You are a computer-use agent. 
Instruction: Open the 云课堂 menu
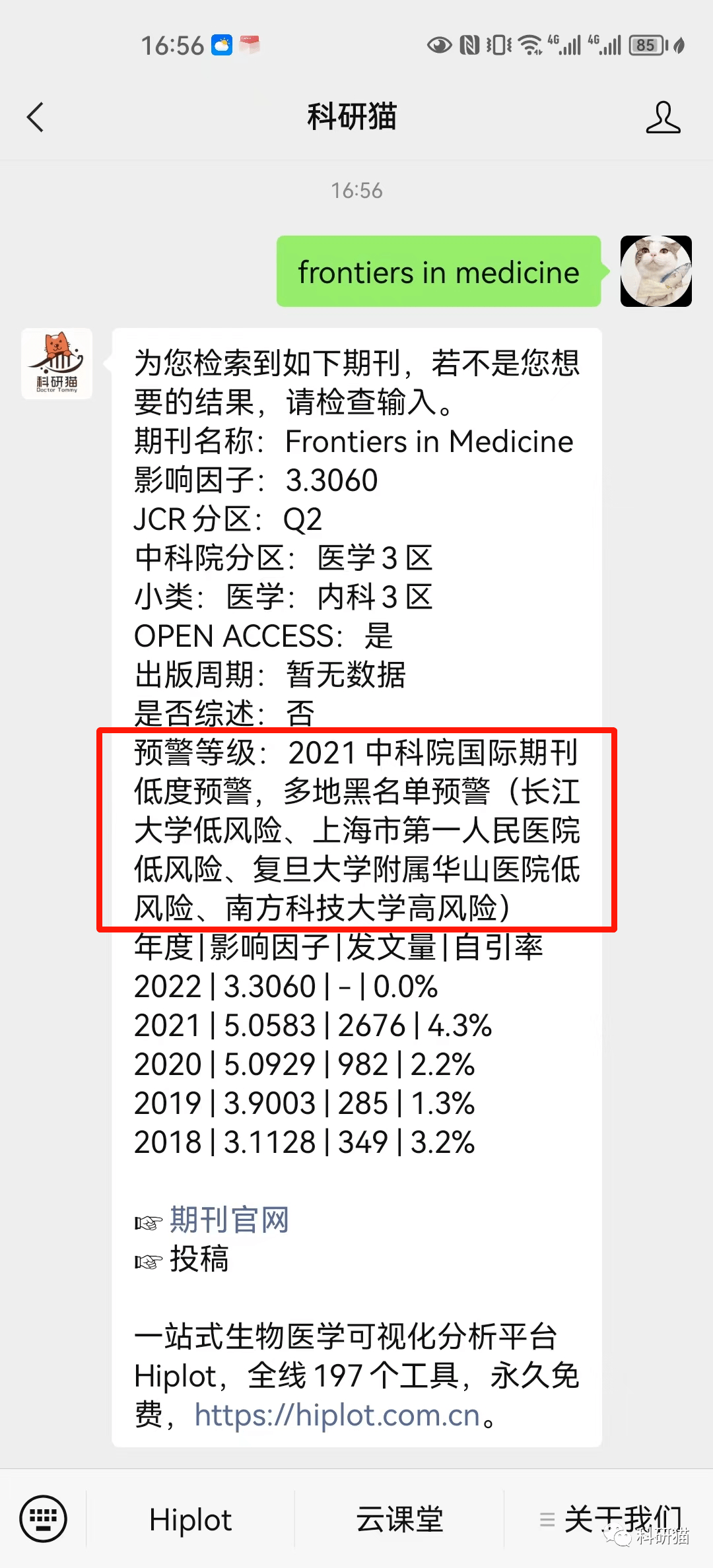point(399,1519)
